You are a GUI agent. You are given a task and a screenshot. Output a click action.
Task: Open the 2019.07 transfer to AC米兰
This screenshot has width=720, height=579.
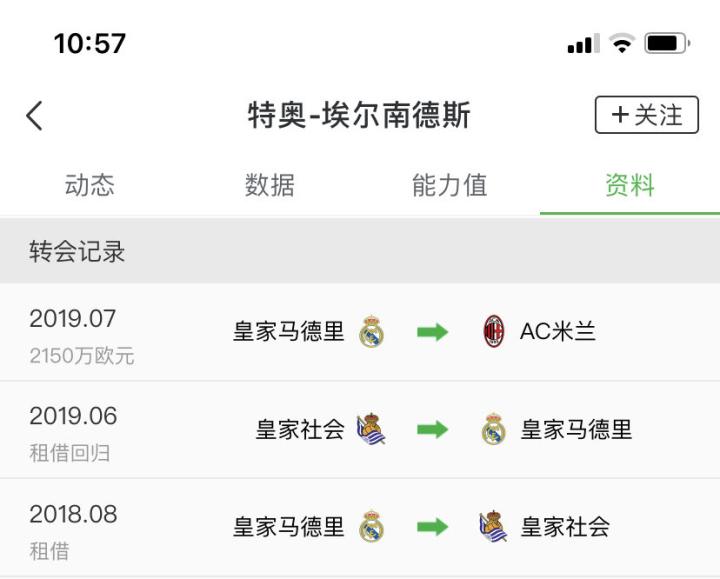[360, 332]
